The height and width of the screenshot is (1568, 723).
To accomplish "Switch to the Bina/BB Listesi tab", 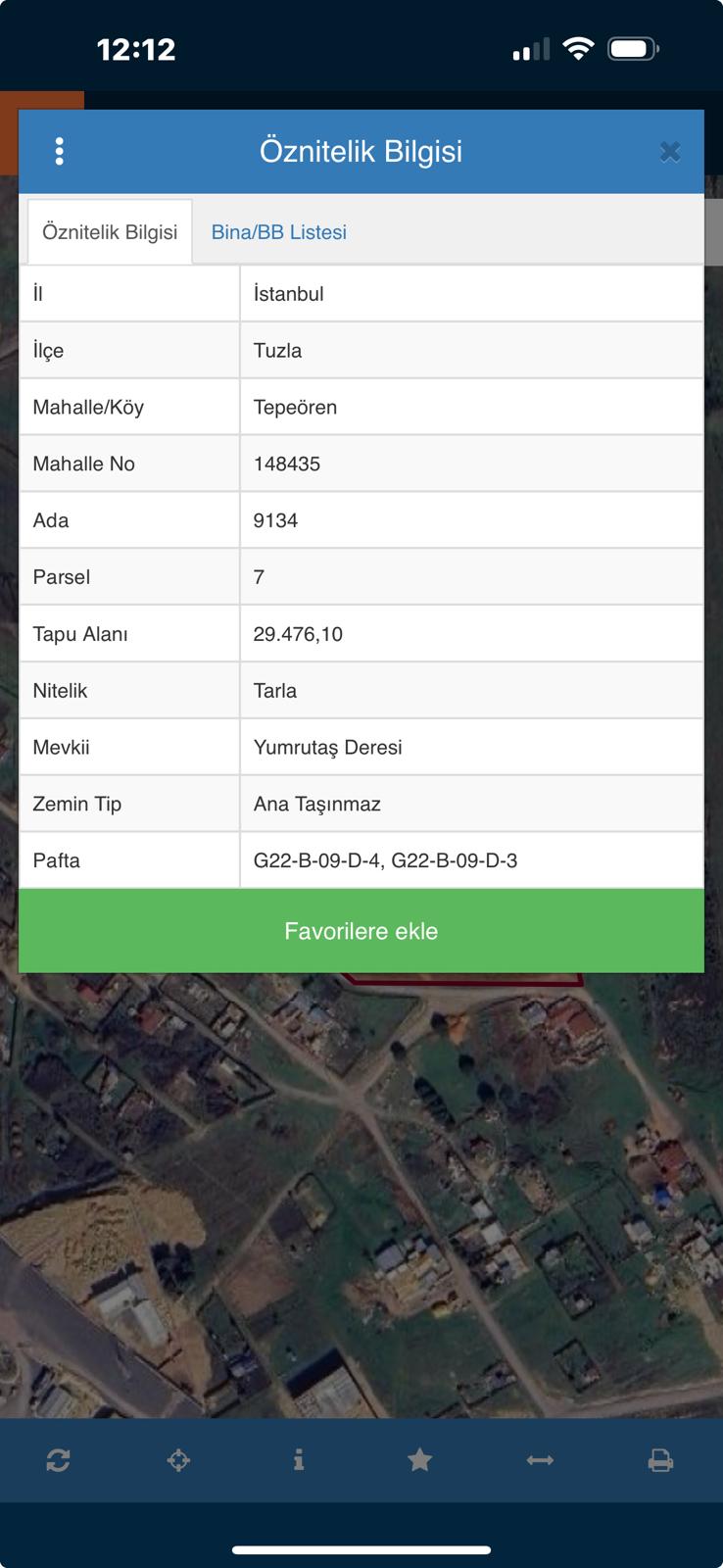I will 279,232.
